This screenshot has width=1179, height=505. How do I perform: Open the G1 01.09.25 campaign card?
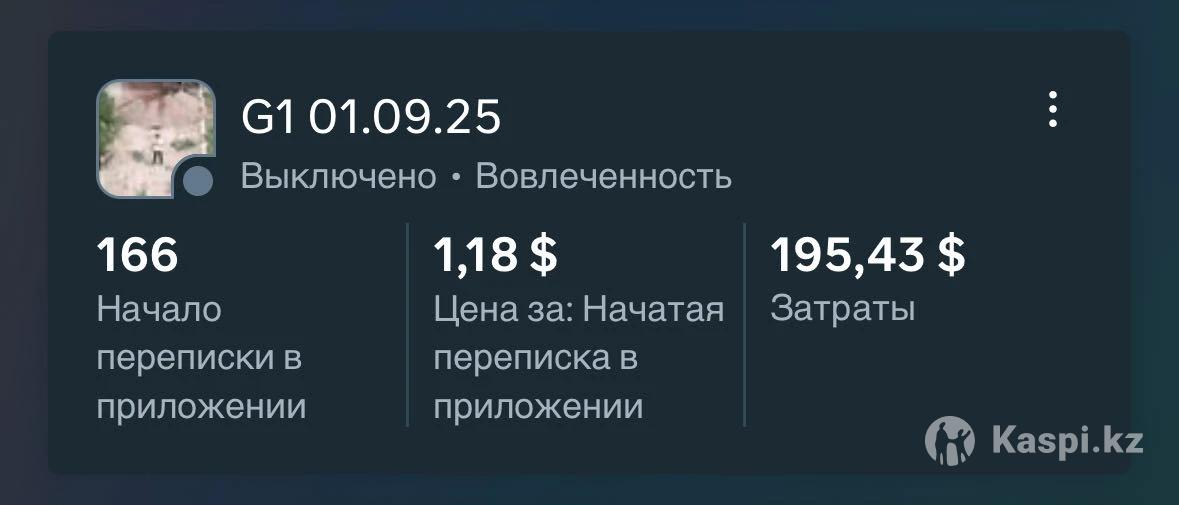point(371,119)
